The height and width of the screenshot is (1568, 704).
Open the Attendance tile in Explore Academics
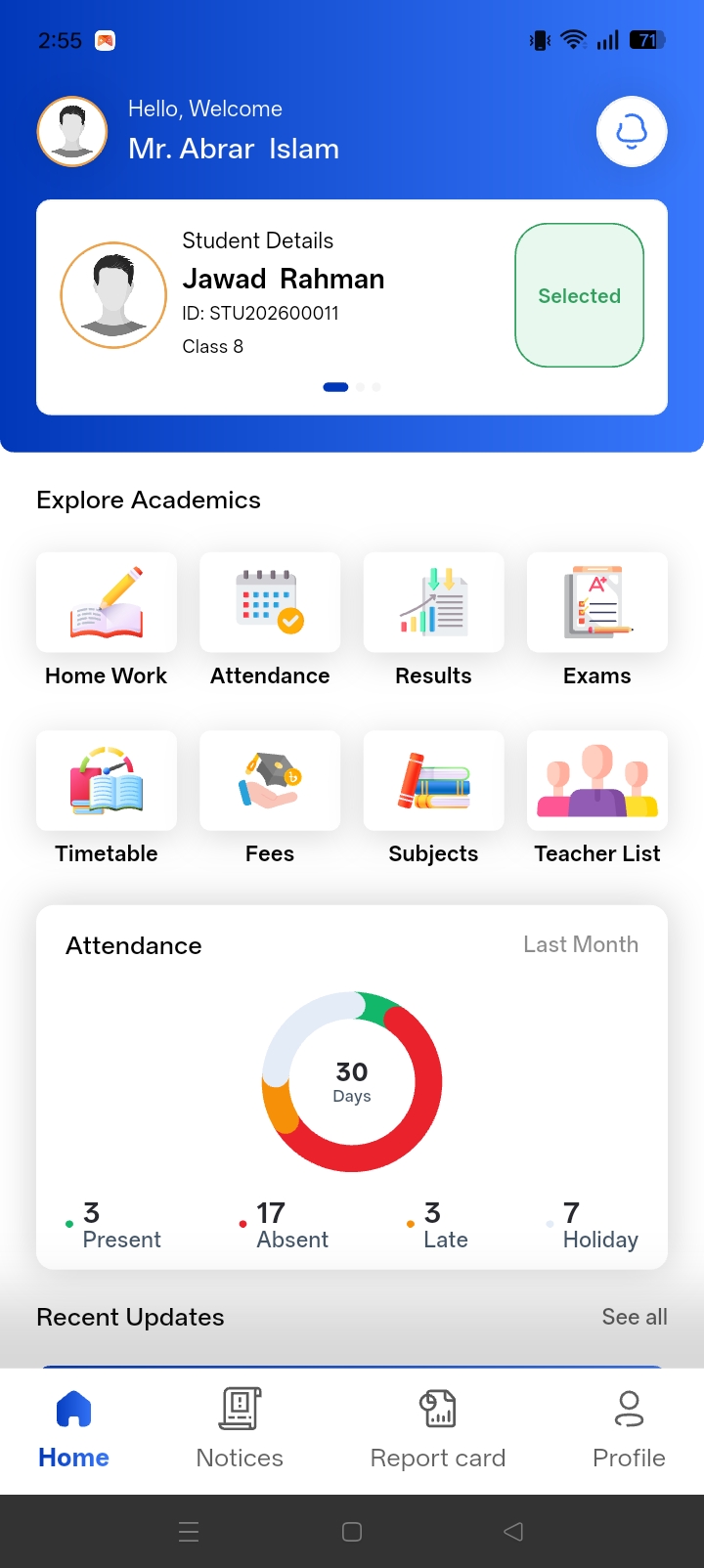tap(270, 621)
